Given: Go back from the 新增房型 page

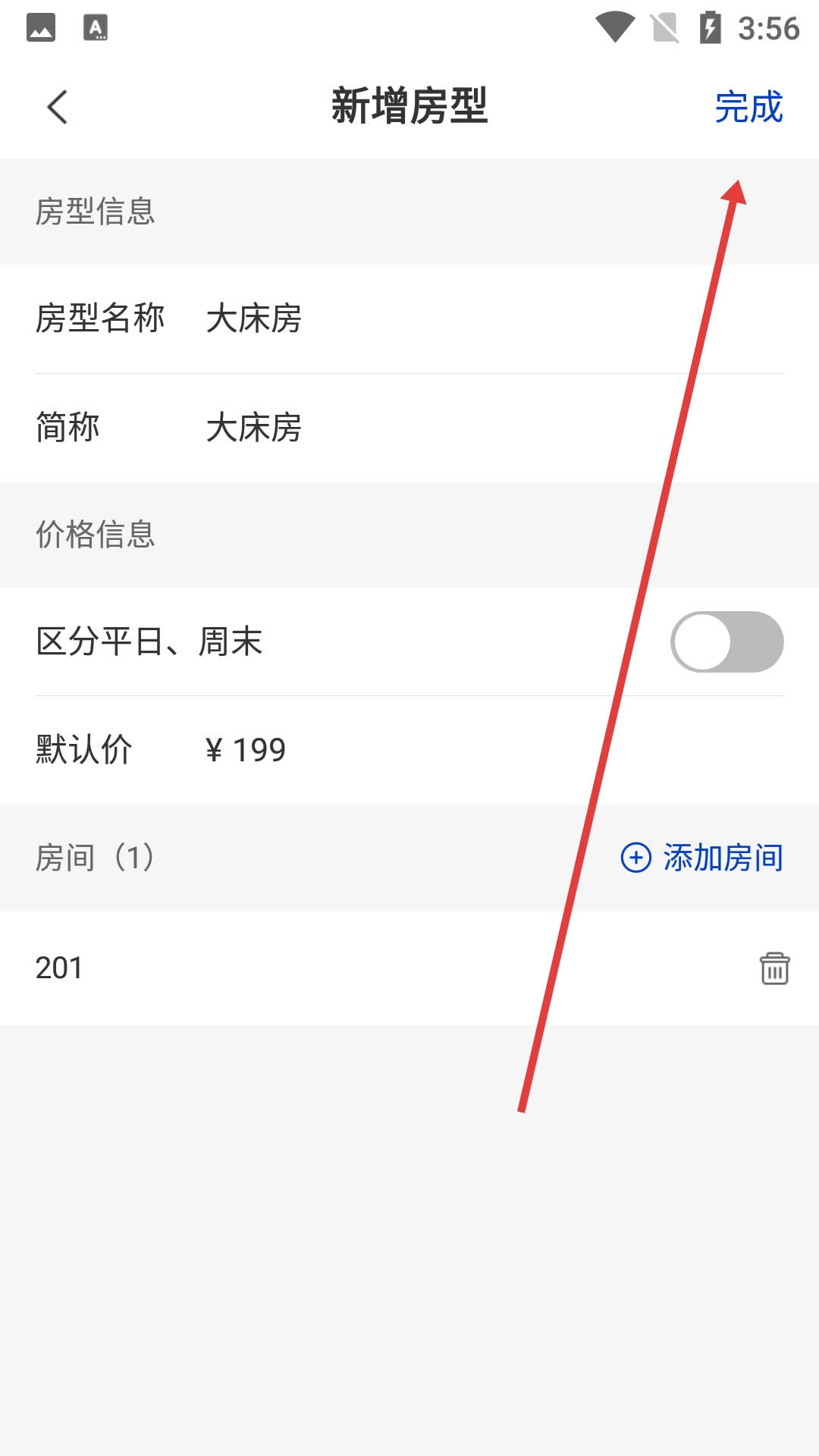Looking at the screenshot, I should pyautogui.click(x=58, y=107).
